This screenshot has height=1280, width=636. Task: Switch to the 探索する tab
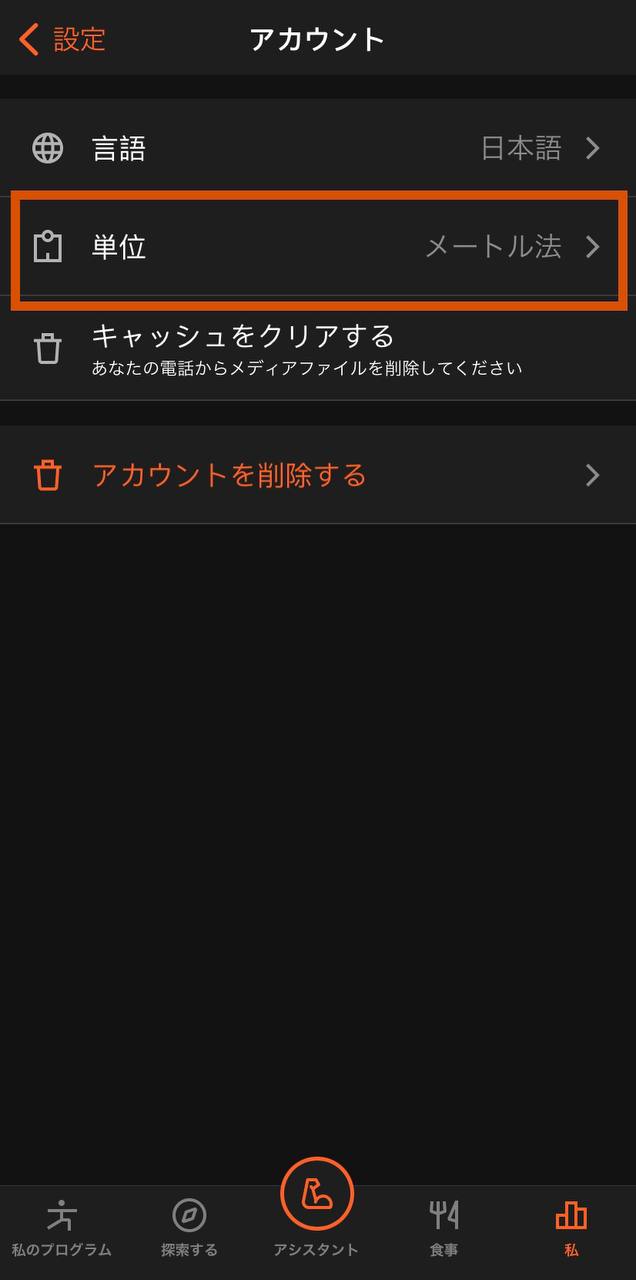click(189, 1228)
